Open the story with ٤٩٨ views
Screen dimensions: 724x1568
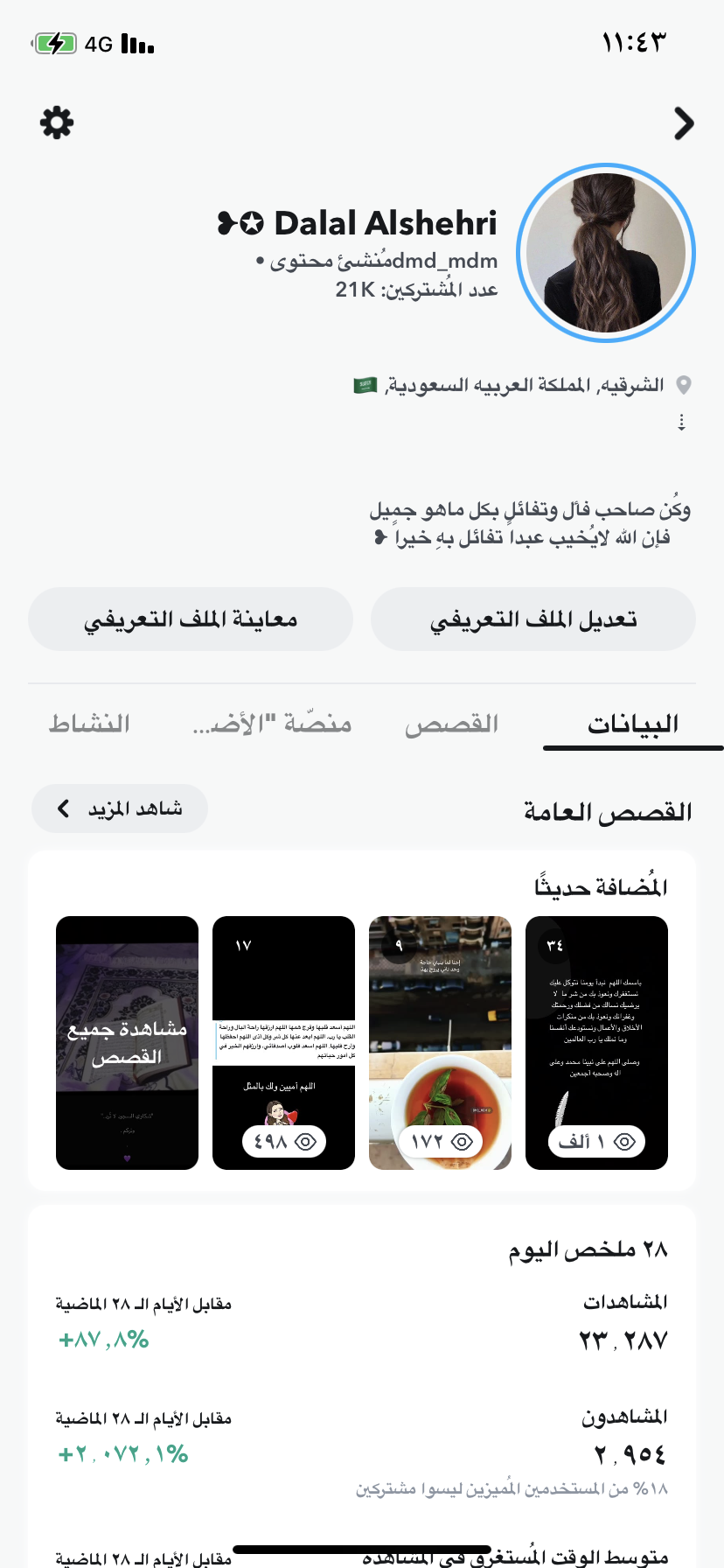pos(283,1042)
